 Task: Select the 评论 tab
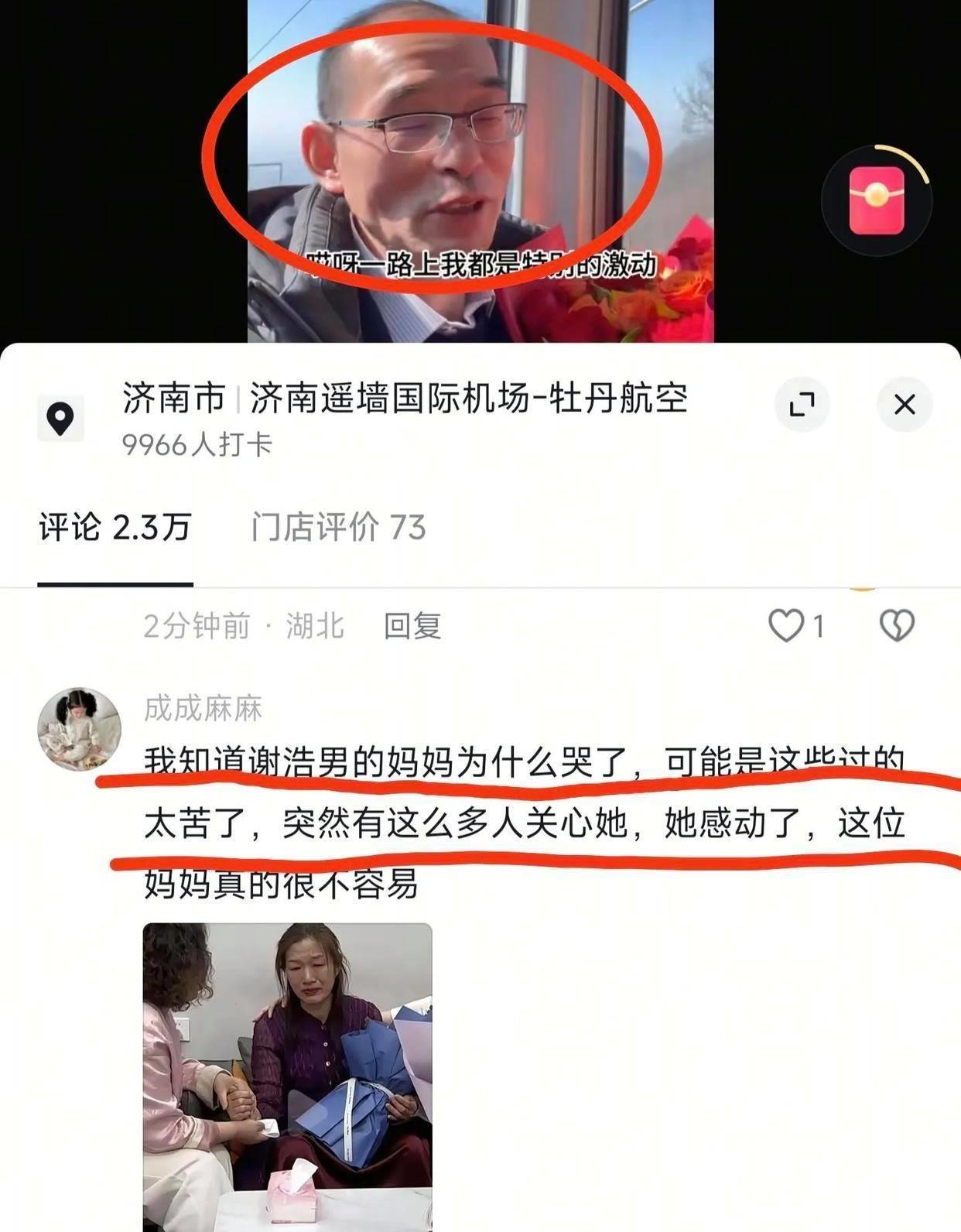115,528
